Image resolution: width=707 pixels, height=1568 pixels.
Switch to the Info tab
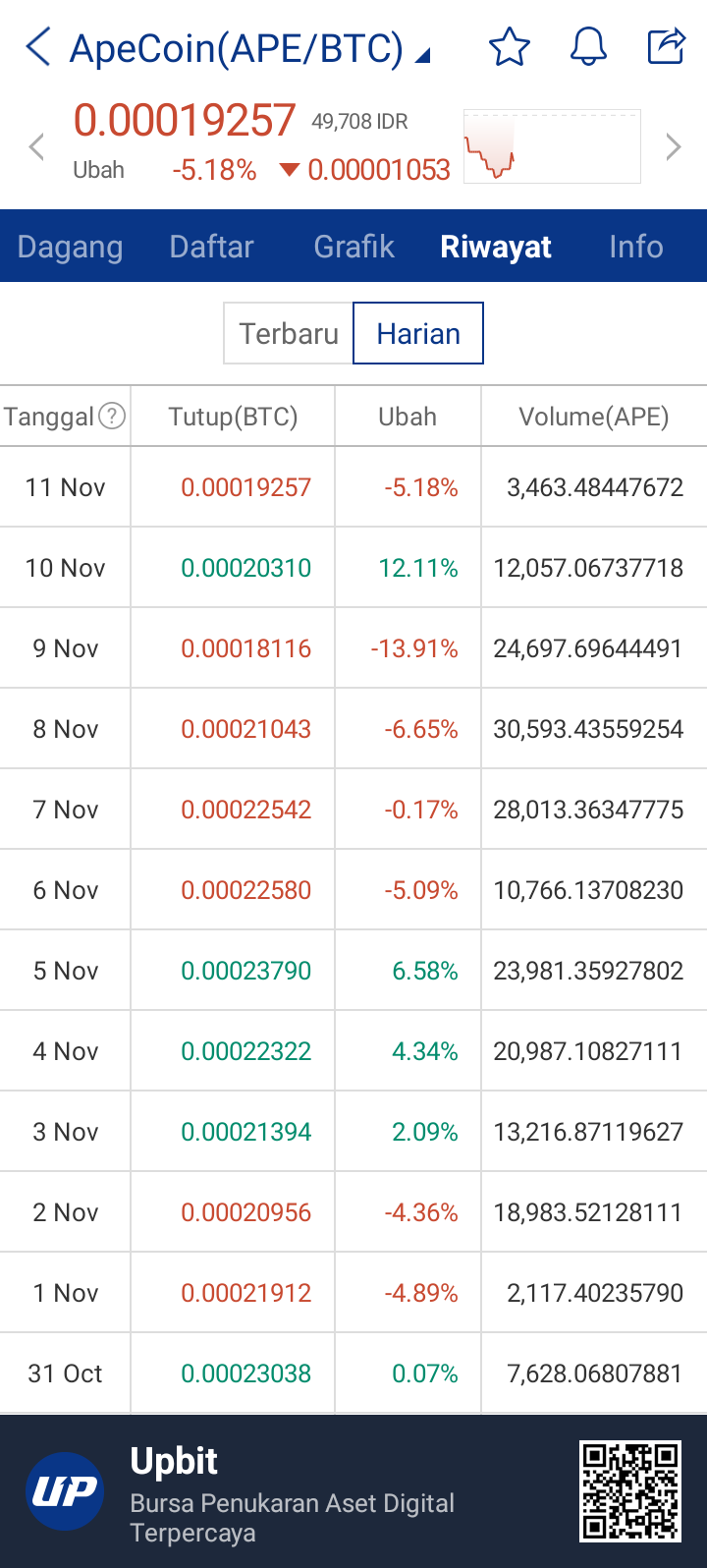[635, 247]
